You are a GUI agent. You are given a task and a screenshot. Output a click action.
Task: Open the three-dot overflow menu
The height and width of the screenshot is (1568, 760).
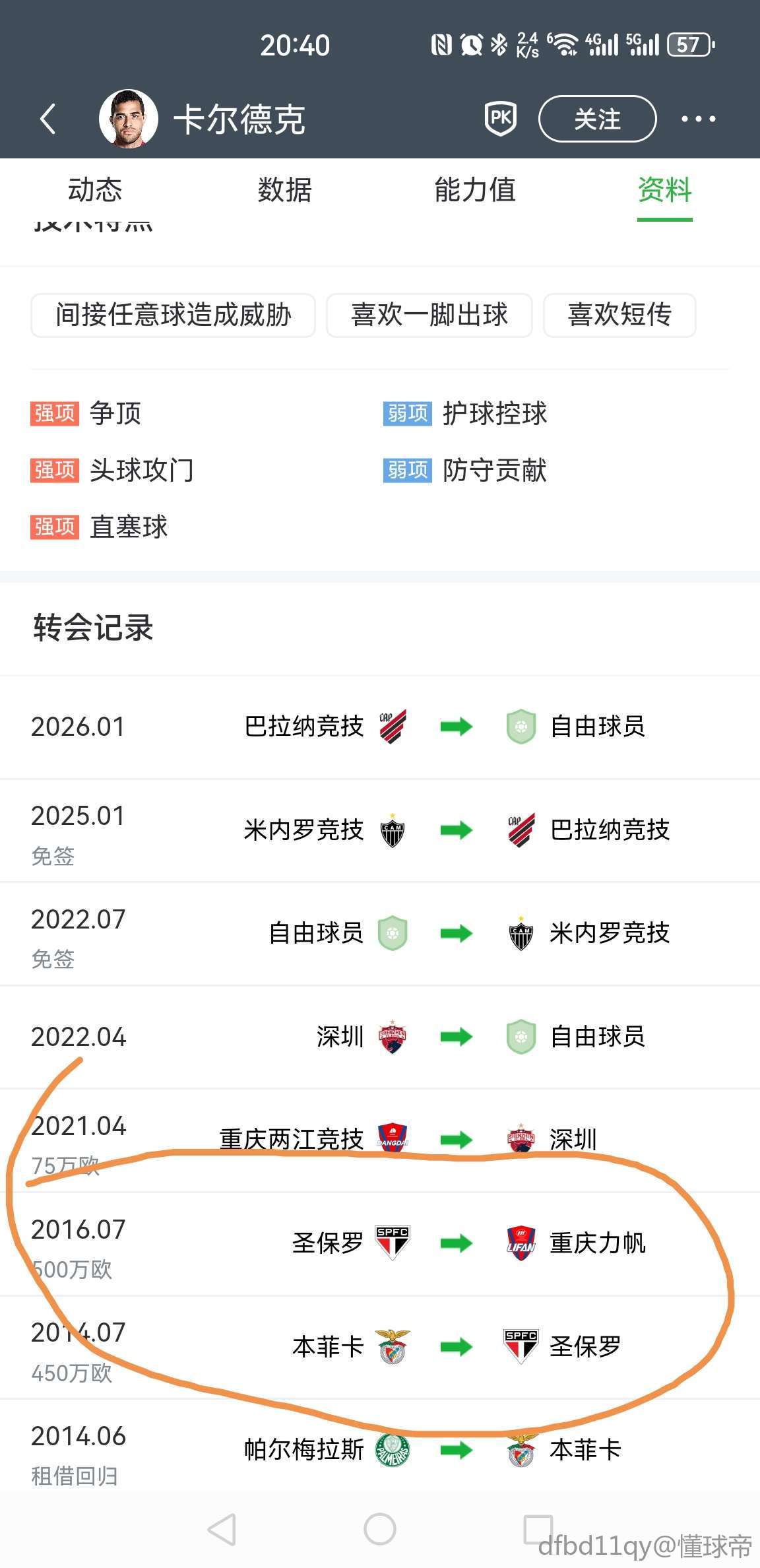[698, 119]
